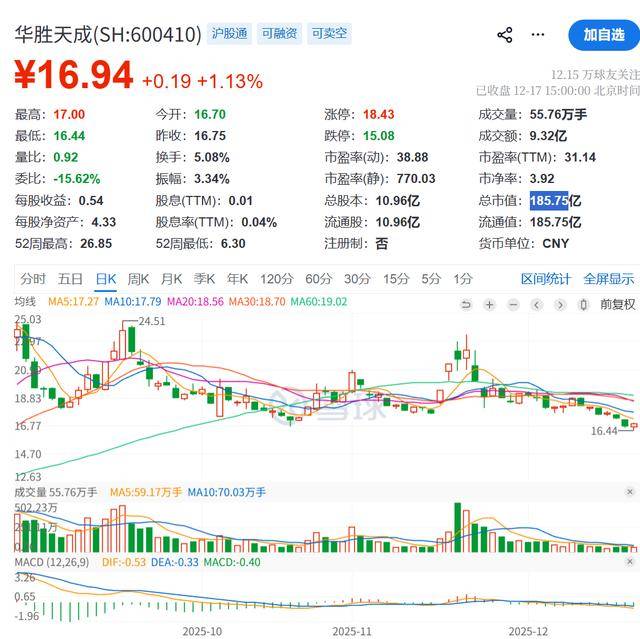Switch to the 120分 chart
This screenshot has height=639, width=640.
point(274,279)
